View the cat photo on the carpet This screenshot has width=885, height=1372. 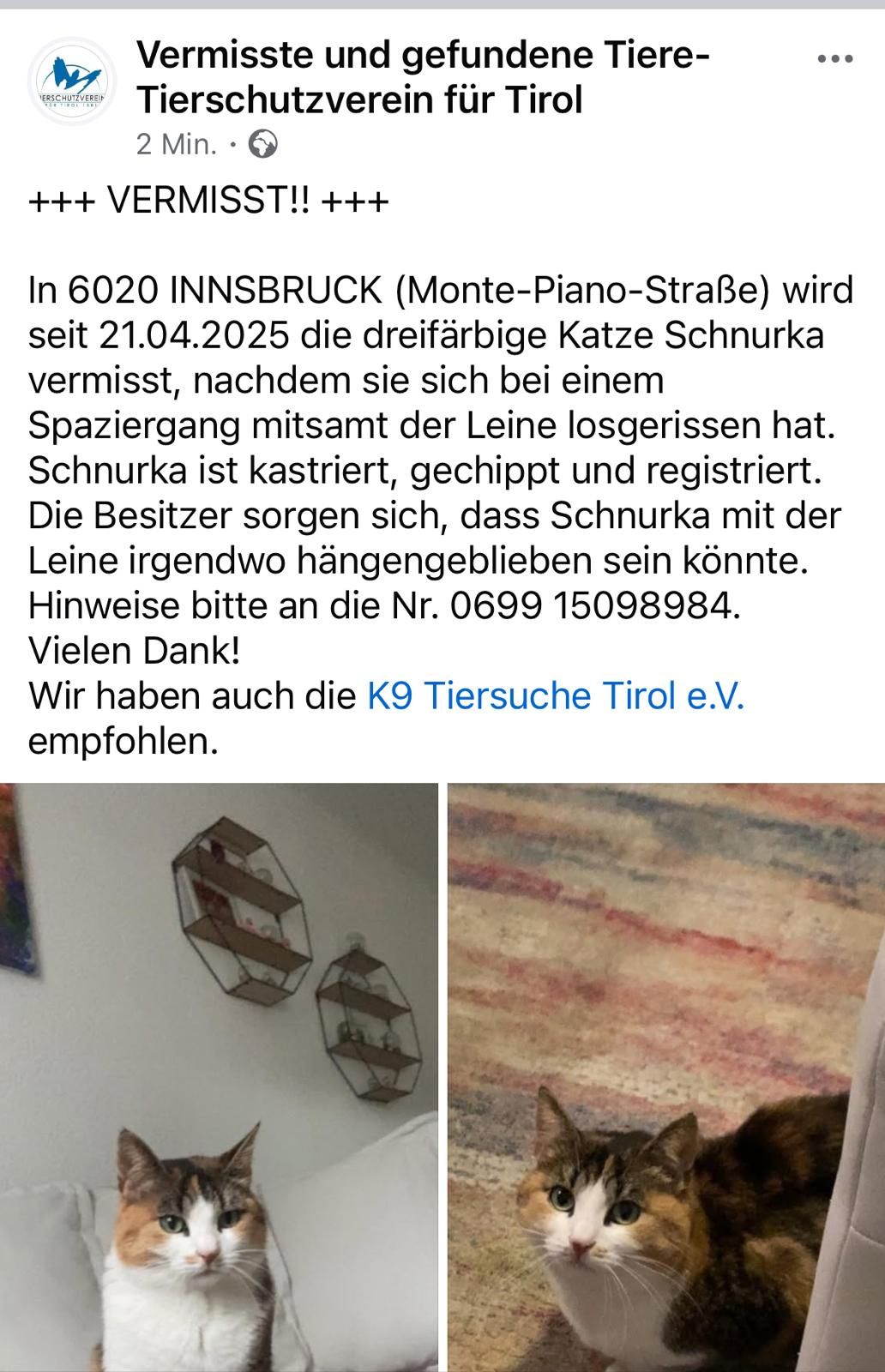666,1077
